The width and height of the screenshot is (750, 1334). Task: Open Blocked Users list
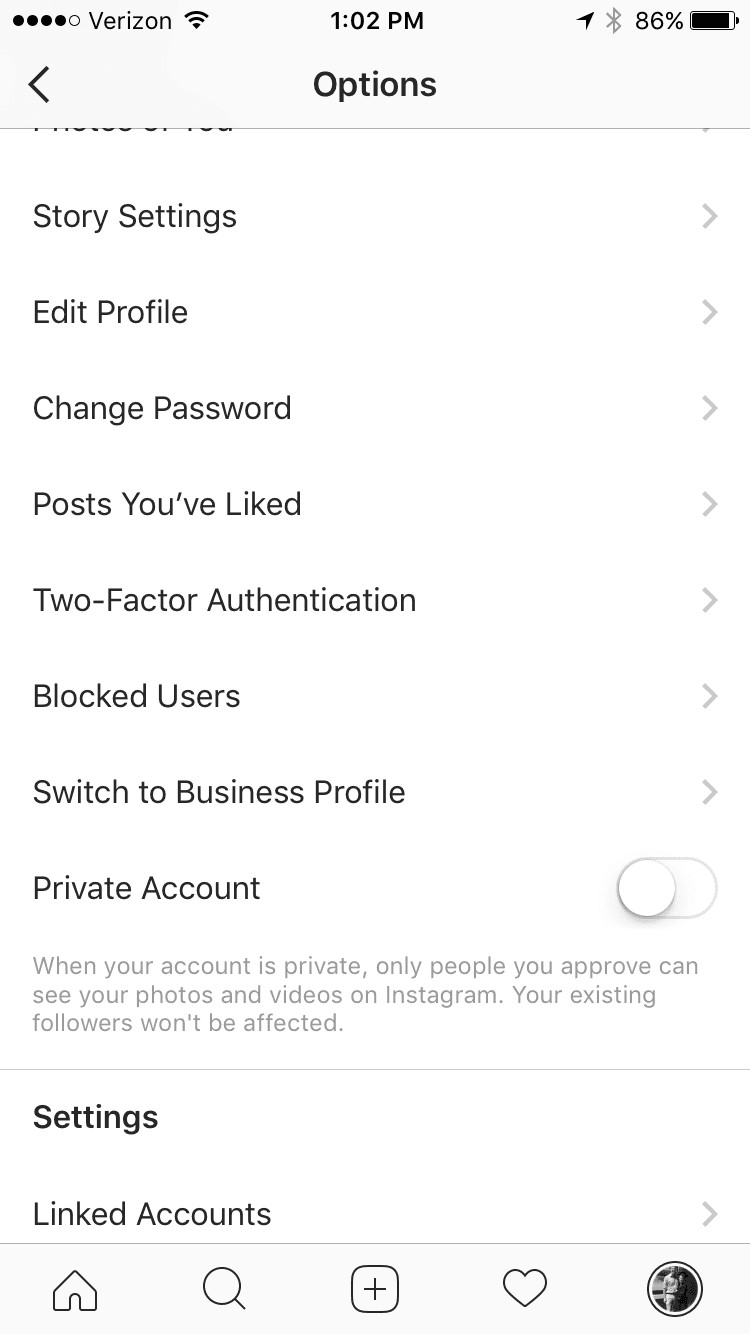[x=375, y=697]
